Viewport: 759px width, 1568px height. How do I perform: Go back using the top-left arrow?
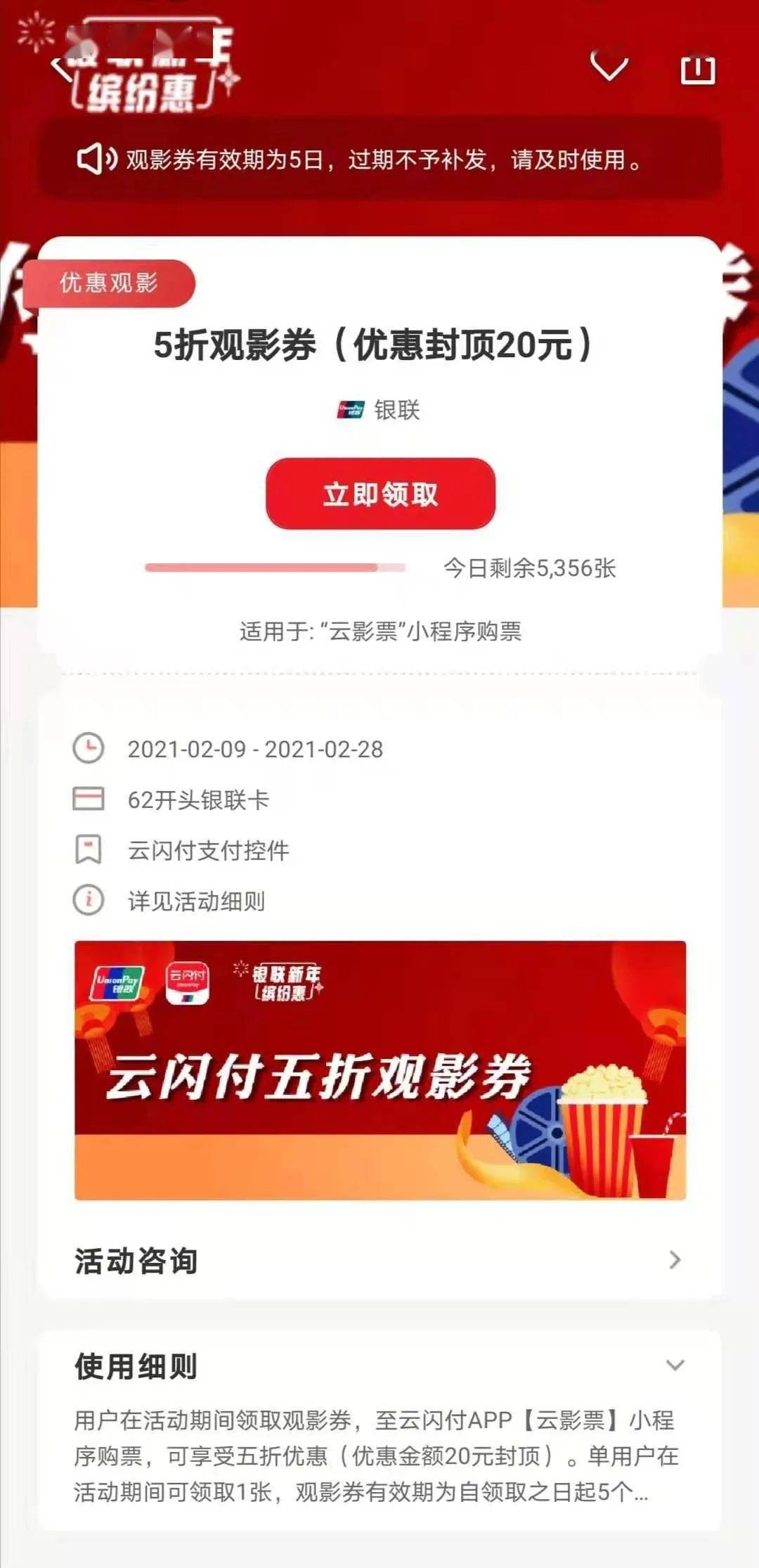pyautogui.click(x=58, y=68)
